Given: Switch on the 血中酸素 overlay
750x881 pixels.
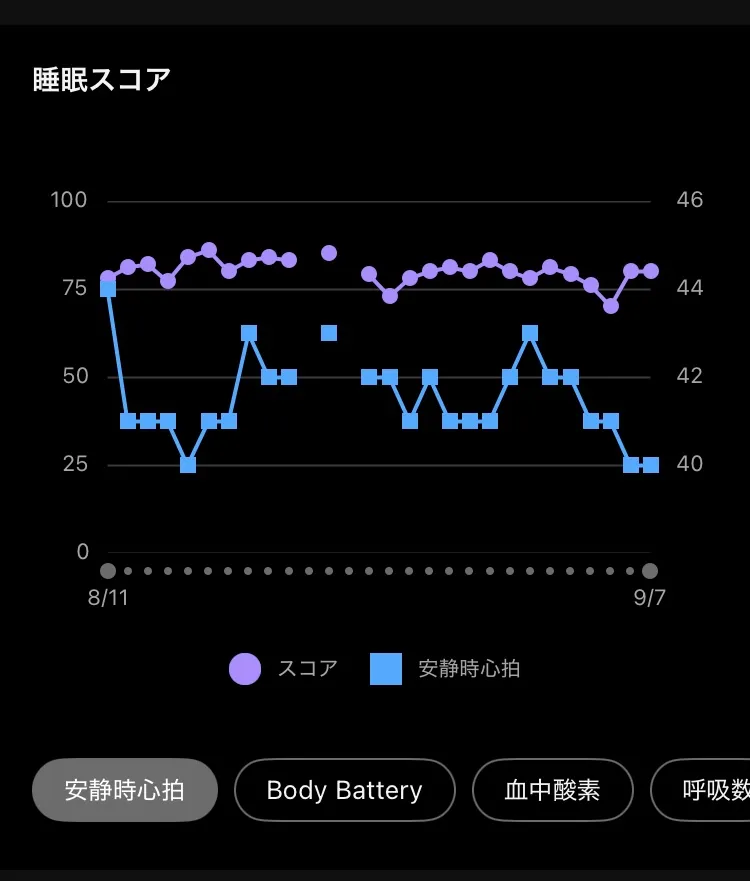Looking at the screenshot, I should tap(553, 790).
